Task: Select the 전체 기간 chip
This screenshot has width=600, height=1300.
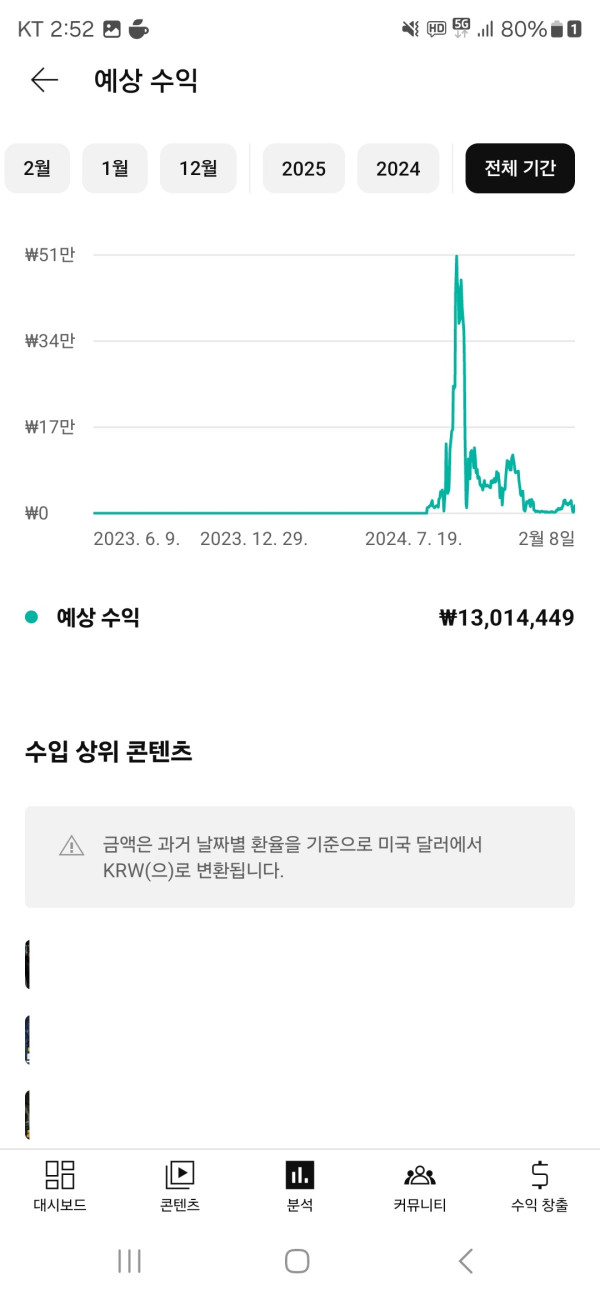Action: (520, 168)
